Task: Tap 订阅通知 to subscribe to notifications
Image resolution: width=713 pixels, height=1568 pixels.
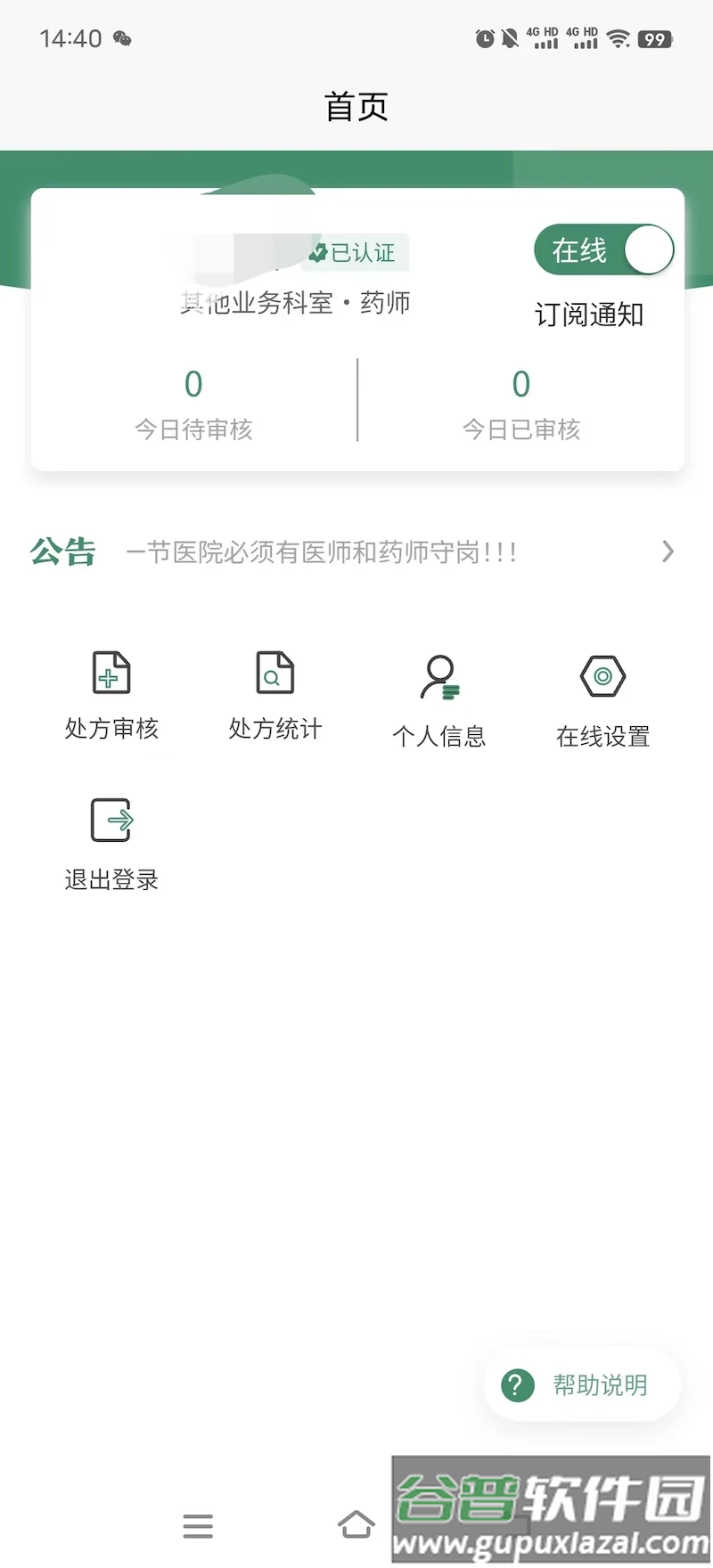Action: point(588,314)
